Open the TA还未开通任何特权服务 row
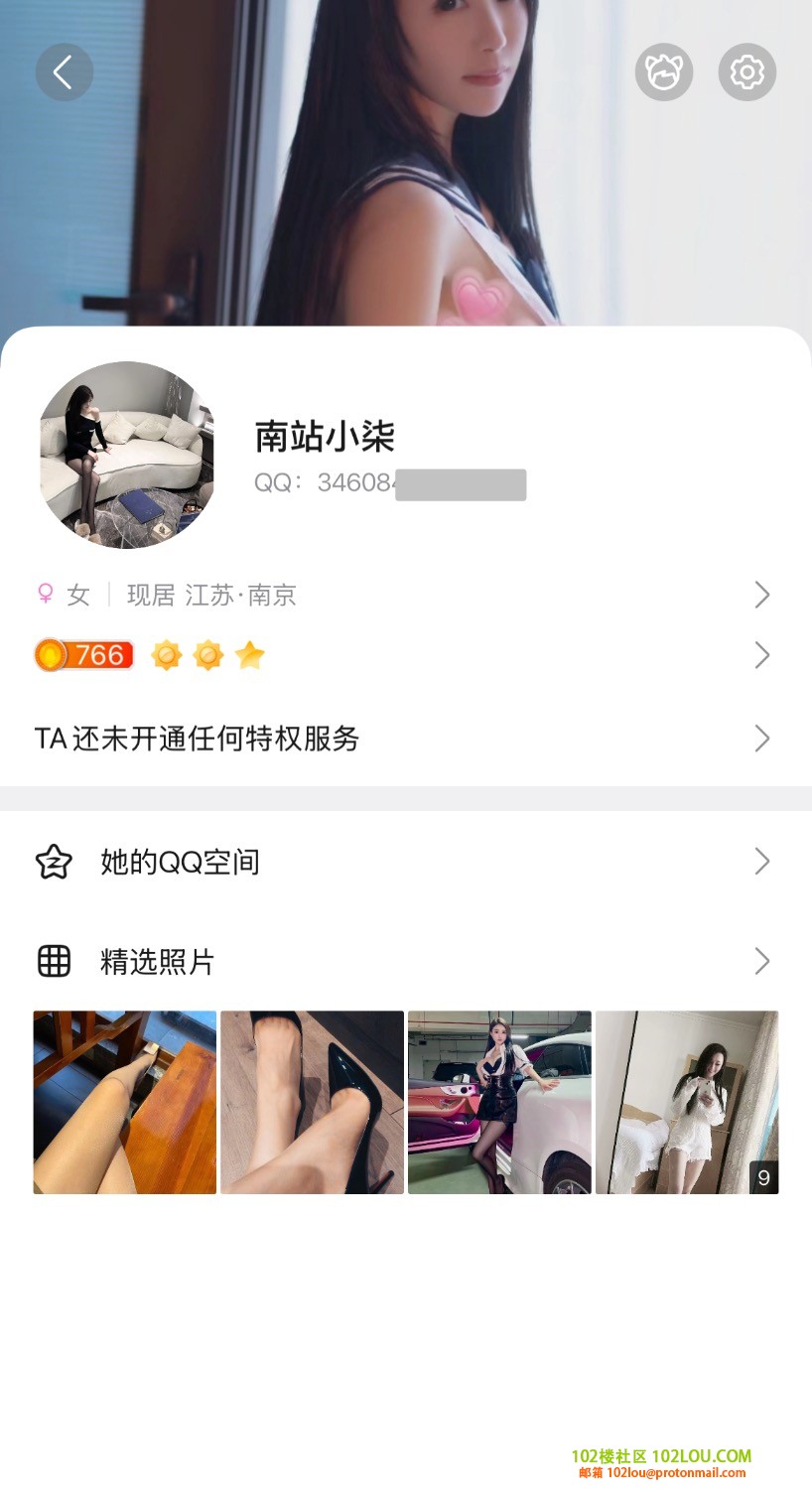 (405, 739)
